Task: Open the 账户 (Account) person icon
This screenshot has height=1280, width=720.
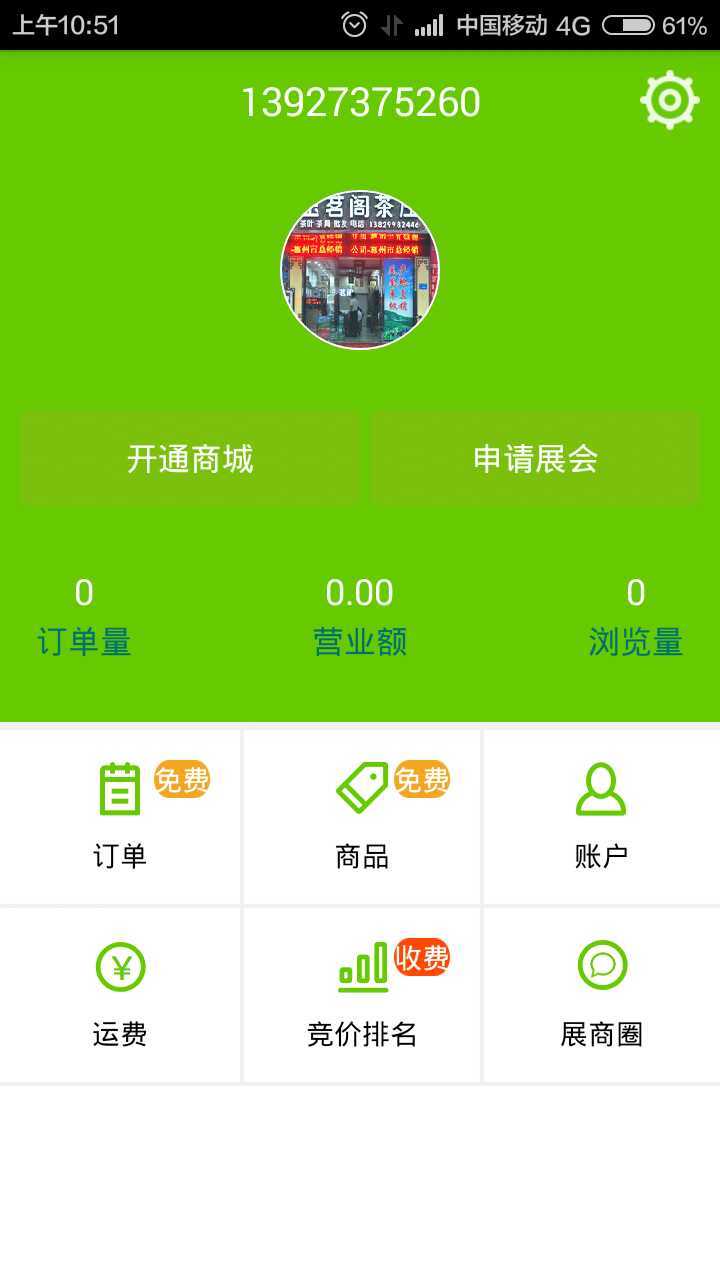Action: (x=601, y=789)
